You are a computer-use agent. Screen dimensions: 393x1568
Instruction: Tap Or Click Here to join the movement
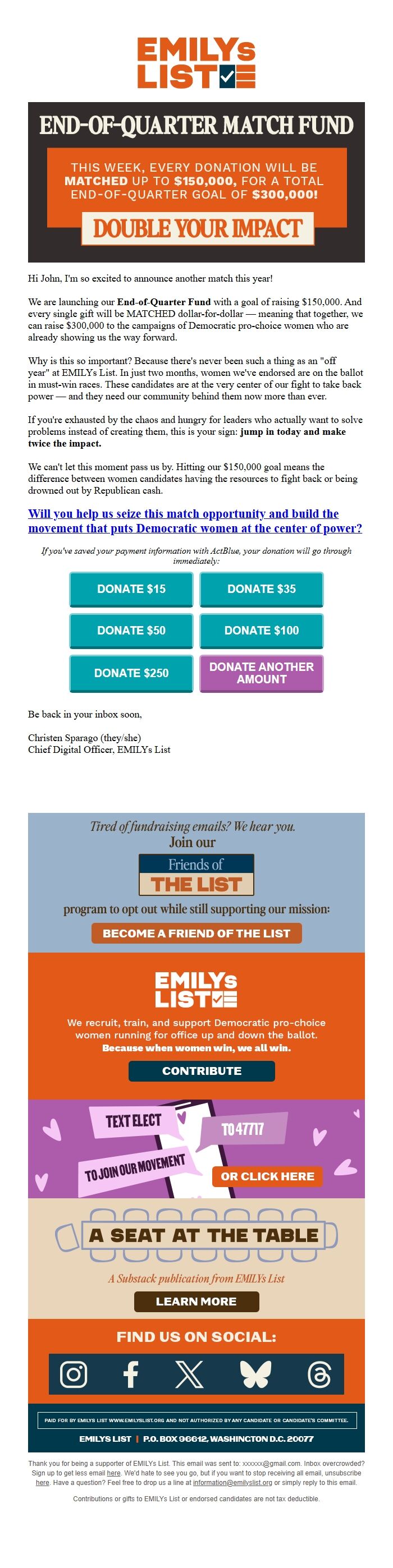267,1176
